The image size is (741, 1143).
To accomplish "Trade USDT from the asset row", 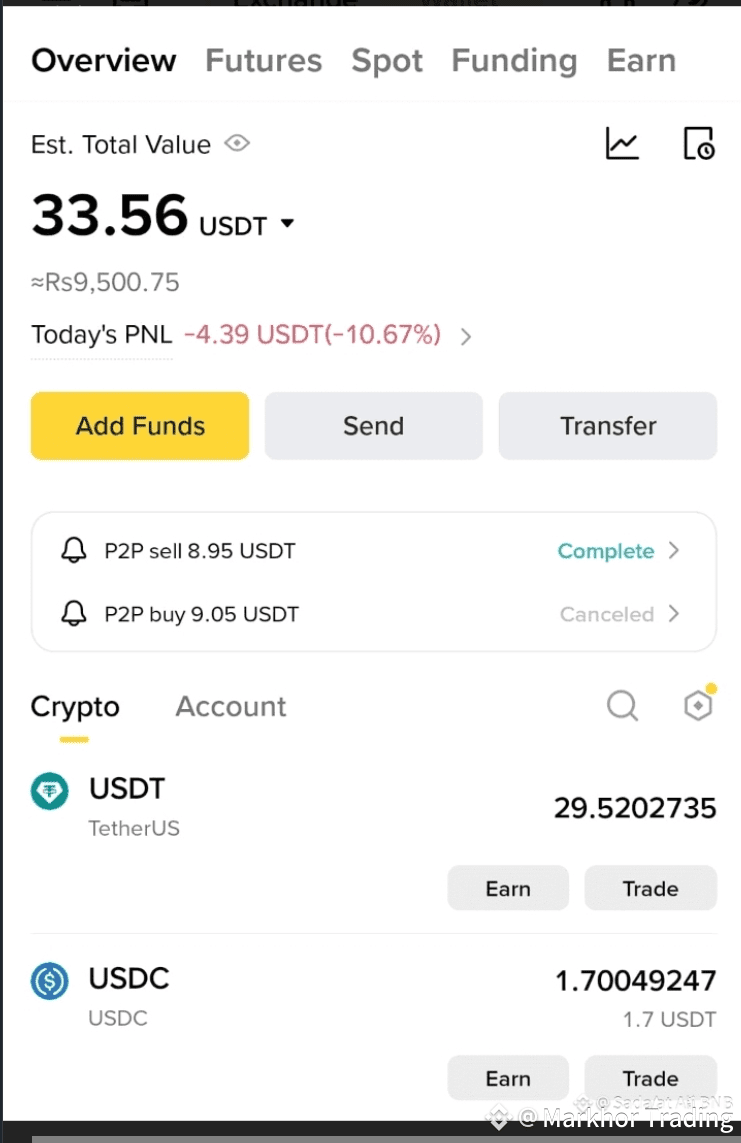I will 650,888.
